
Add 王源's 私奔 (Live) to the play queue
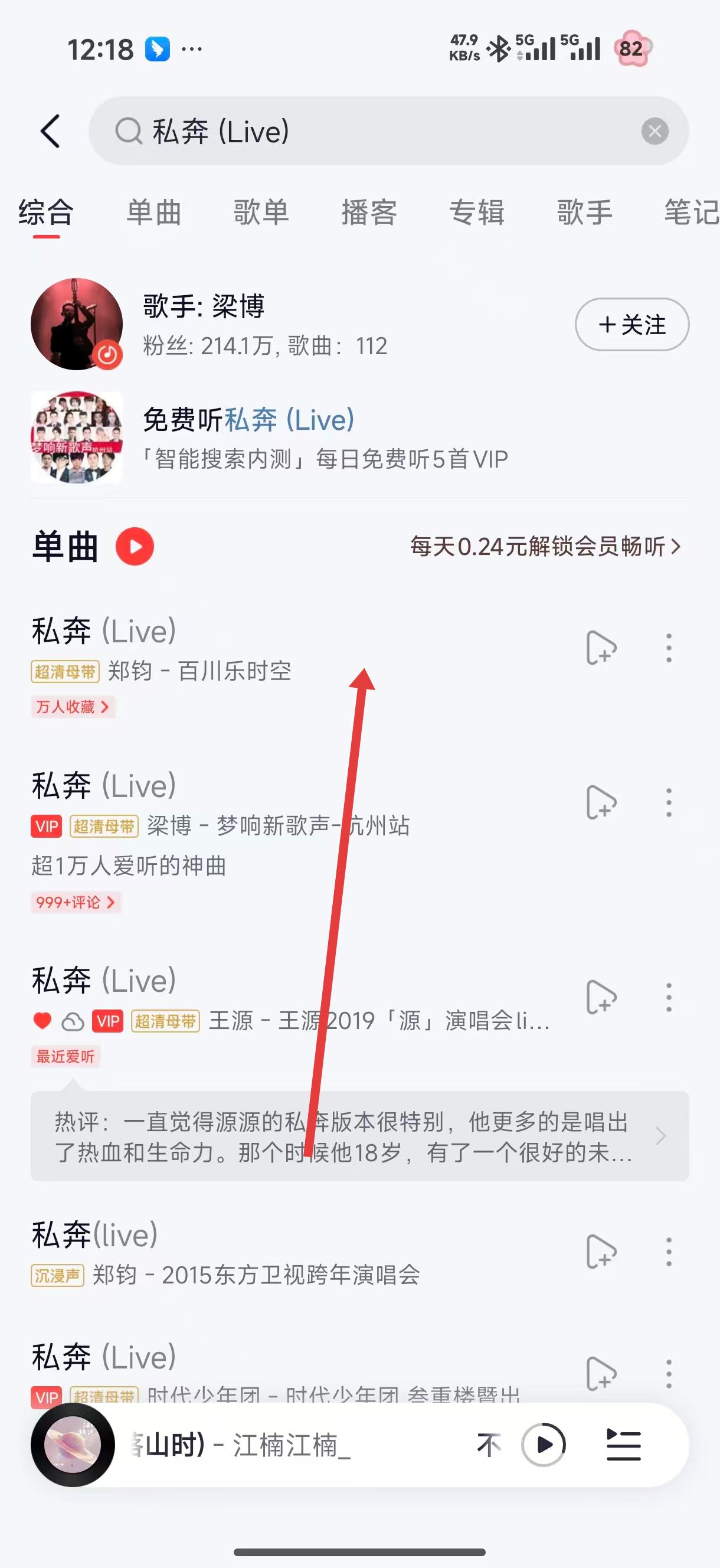601,998
